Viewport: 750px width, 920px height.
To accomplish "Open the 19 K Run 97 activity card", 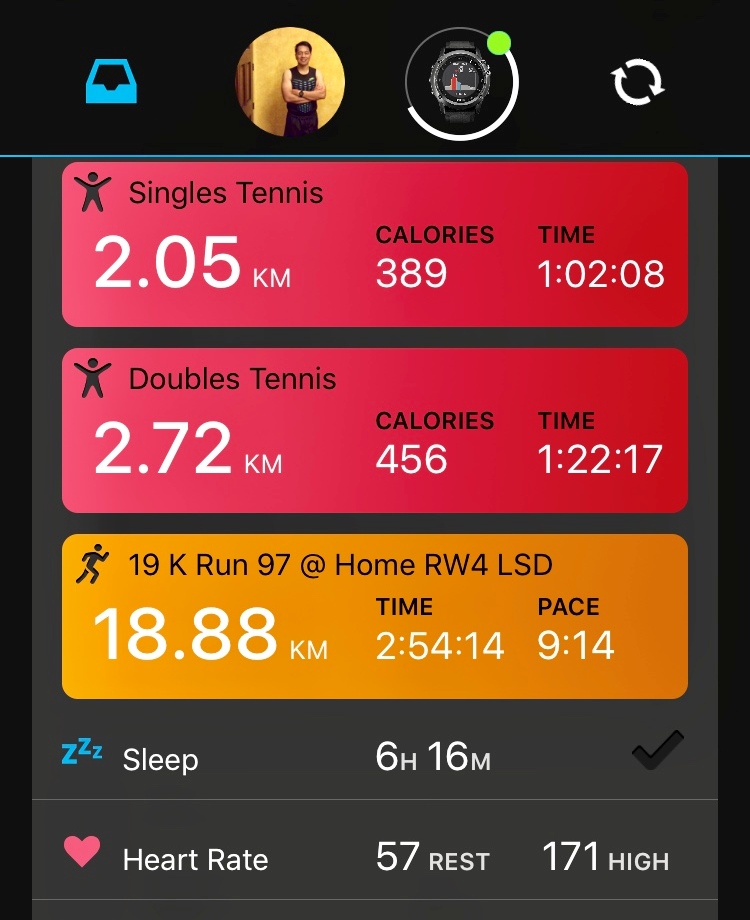I will [375, 616].
